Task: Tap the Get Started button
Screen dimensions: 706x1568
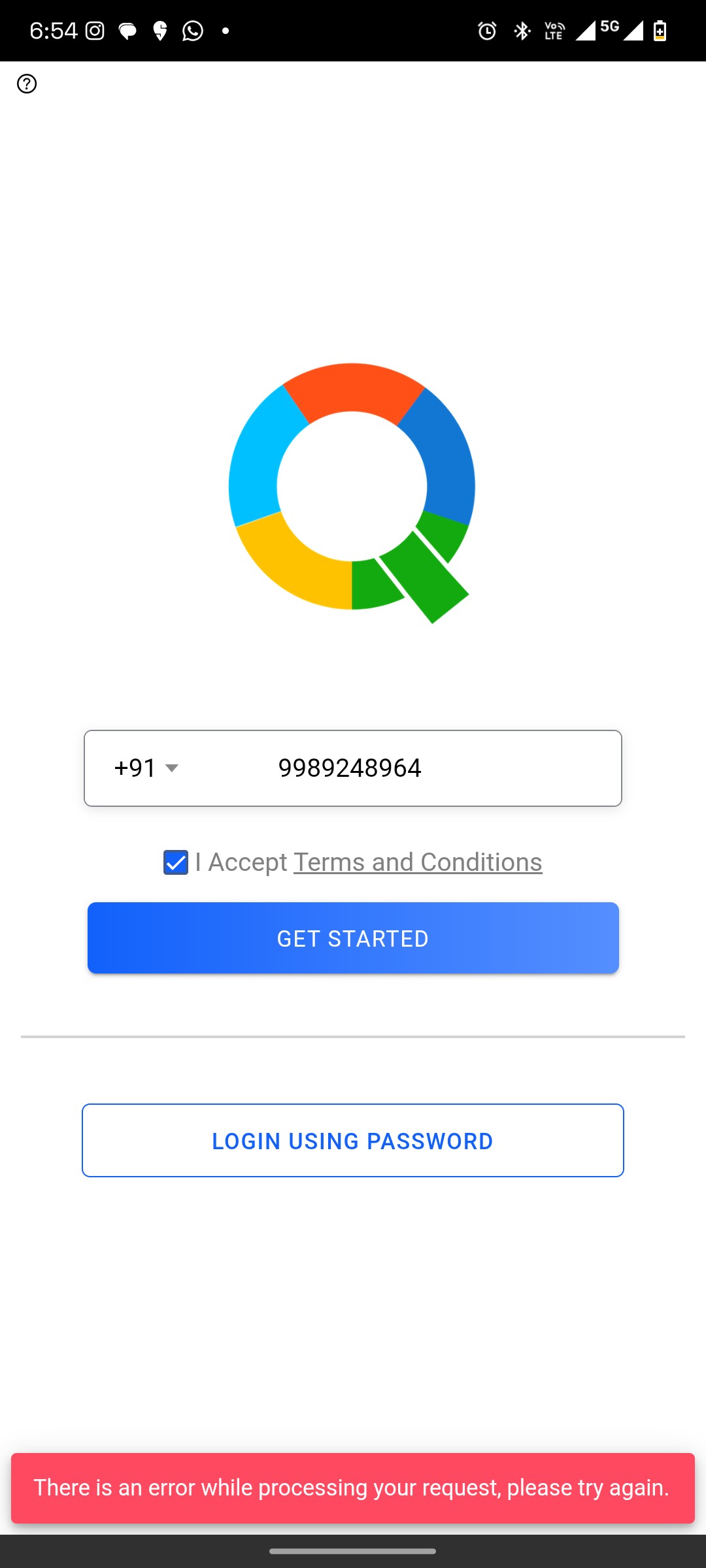Action: coord(353,938)
